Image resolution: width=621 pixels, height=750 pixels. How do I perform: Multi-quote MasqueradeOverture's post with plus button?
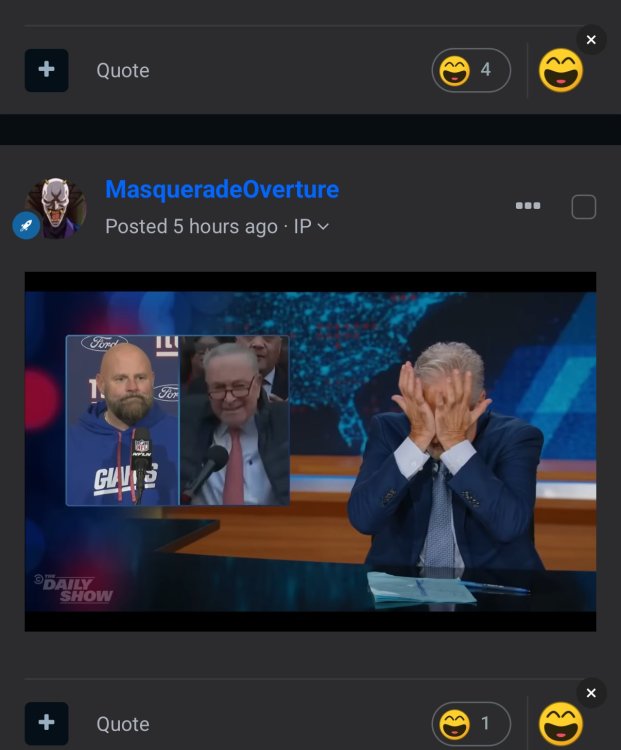[46, 723]
